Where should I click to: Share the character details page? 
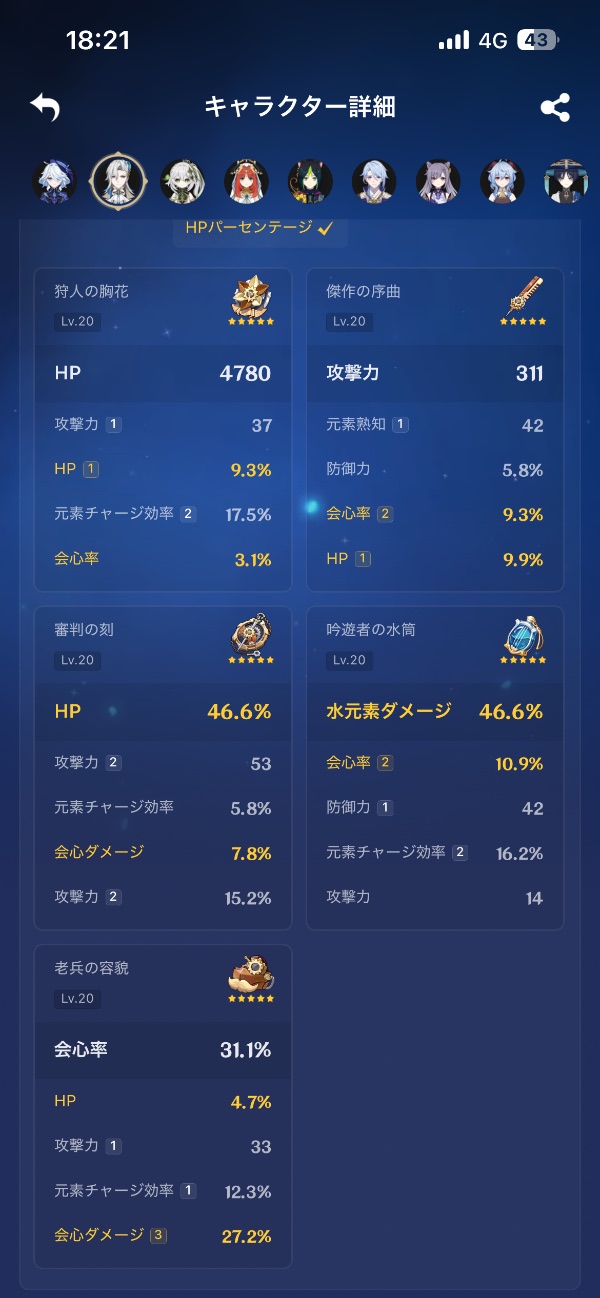coord(555,107)
